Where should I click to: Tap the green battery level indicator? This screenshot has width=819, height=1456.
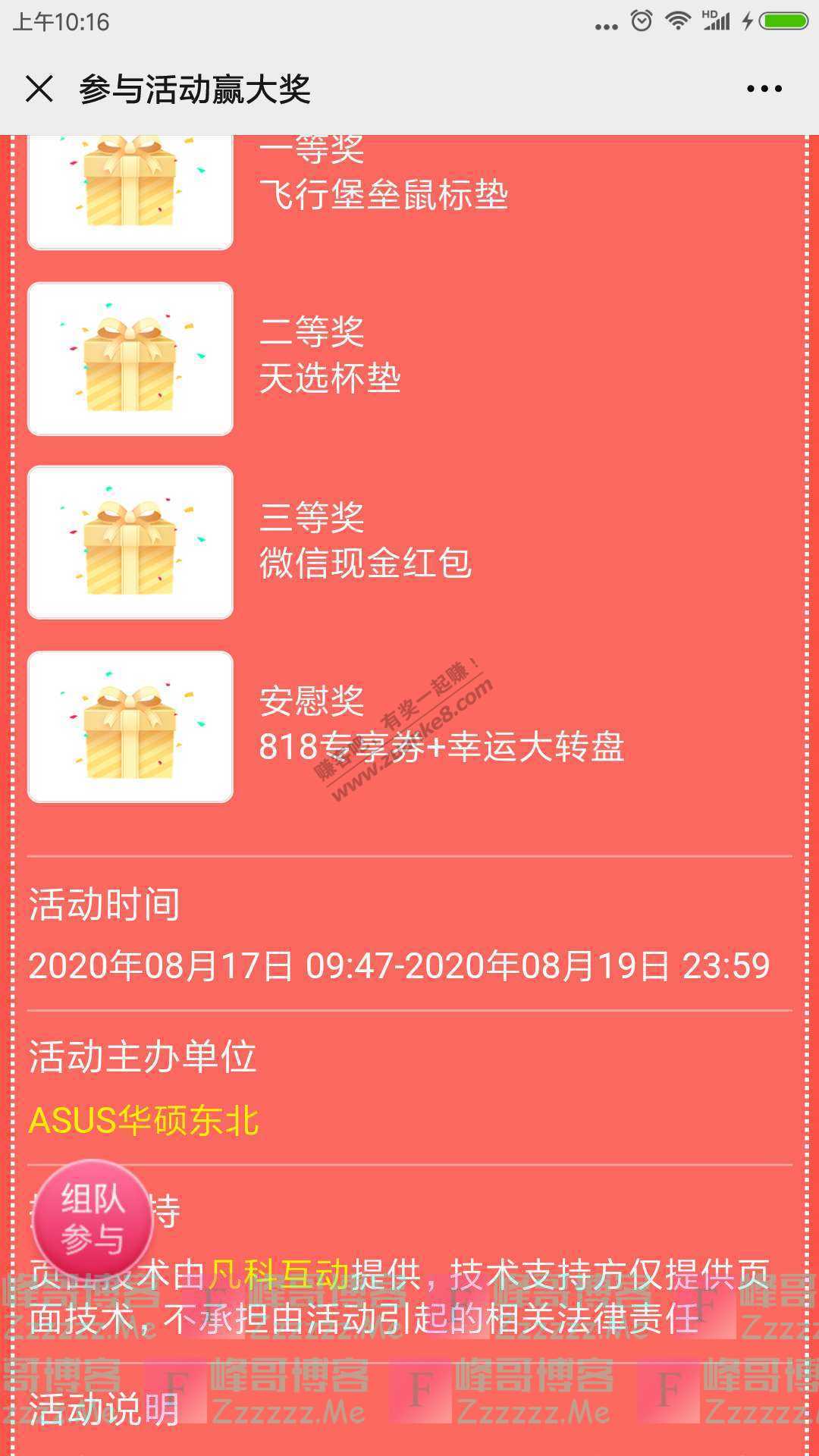(783, 20)
